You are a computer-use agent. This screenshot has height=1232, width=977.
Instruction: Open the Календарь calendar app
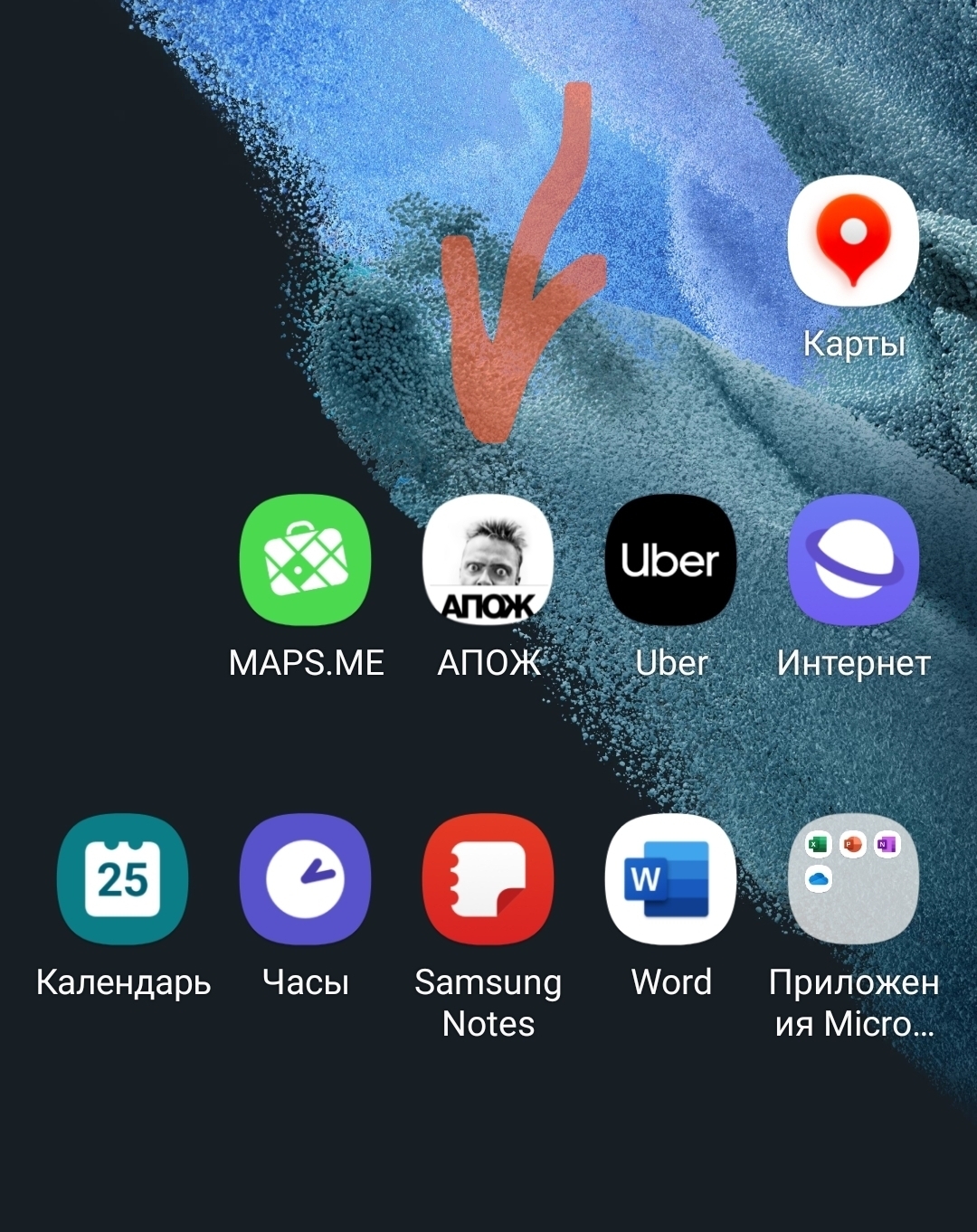(x=123, y=879)
